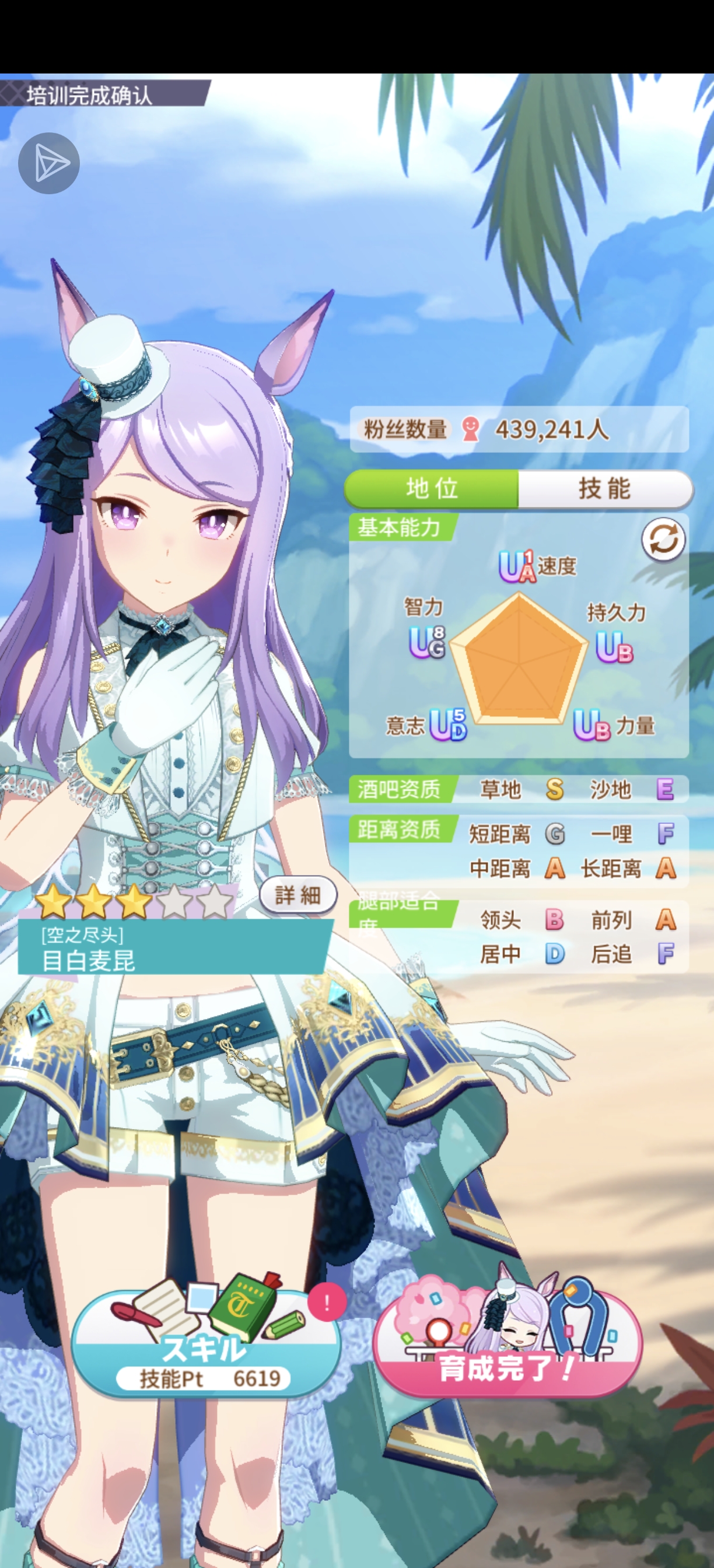Toggle stat display with the refresh icon
The image size is (714, 1568).
click(663, 538)
